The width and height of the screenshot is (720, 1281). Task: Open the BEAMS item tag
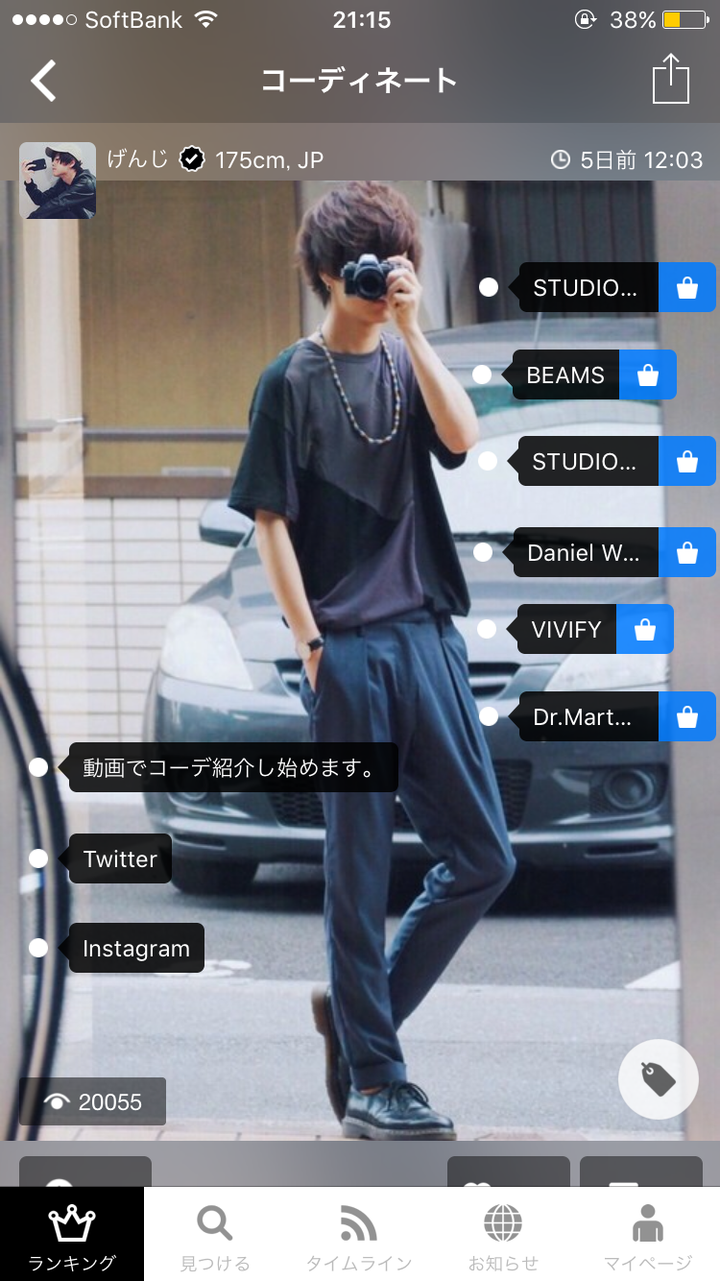click(x=566, y=375)
